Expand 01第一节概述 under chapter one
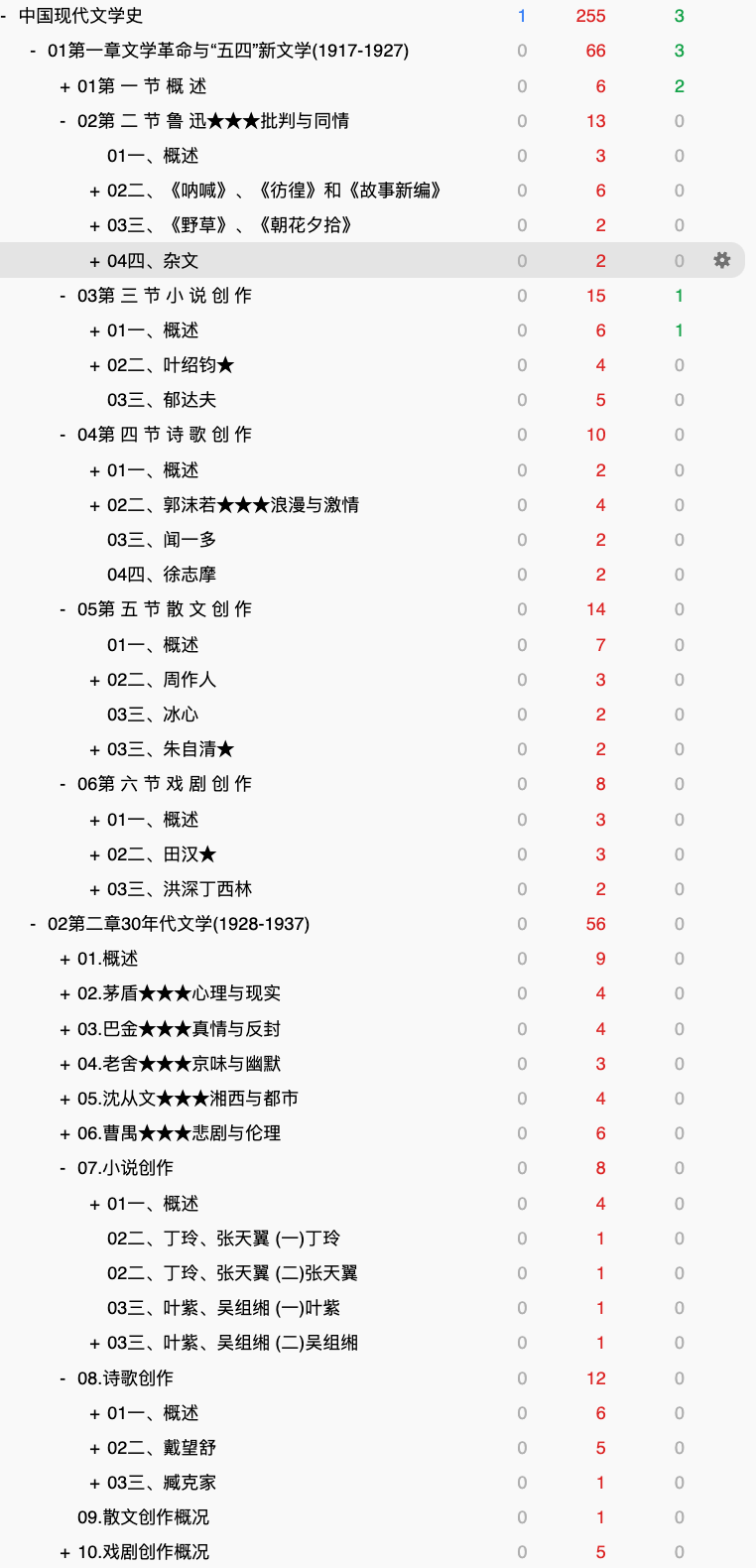The image size is (756, 1568). click(64, 86)
